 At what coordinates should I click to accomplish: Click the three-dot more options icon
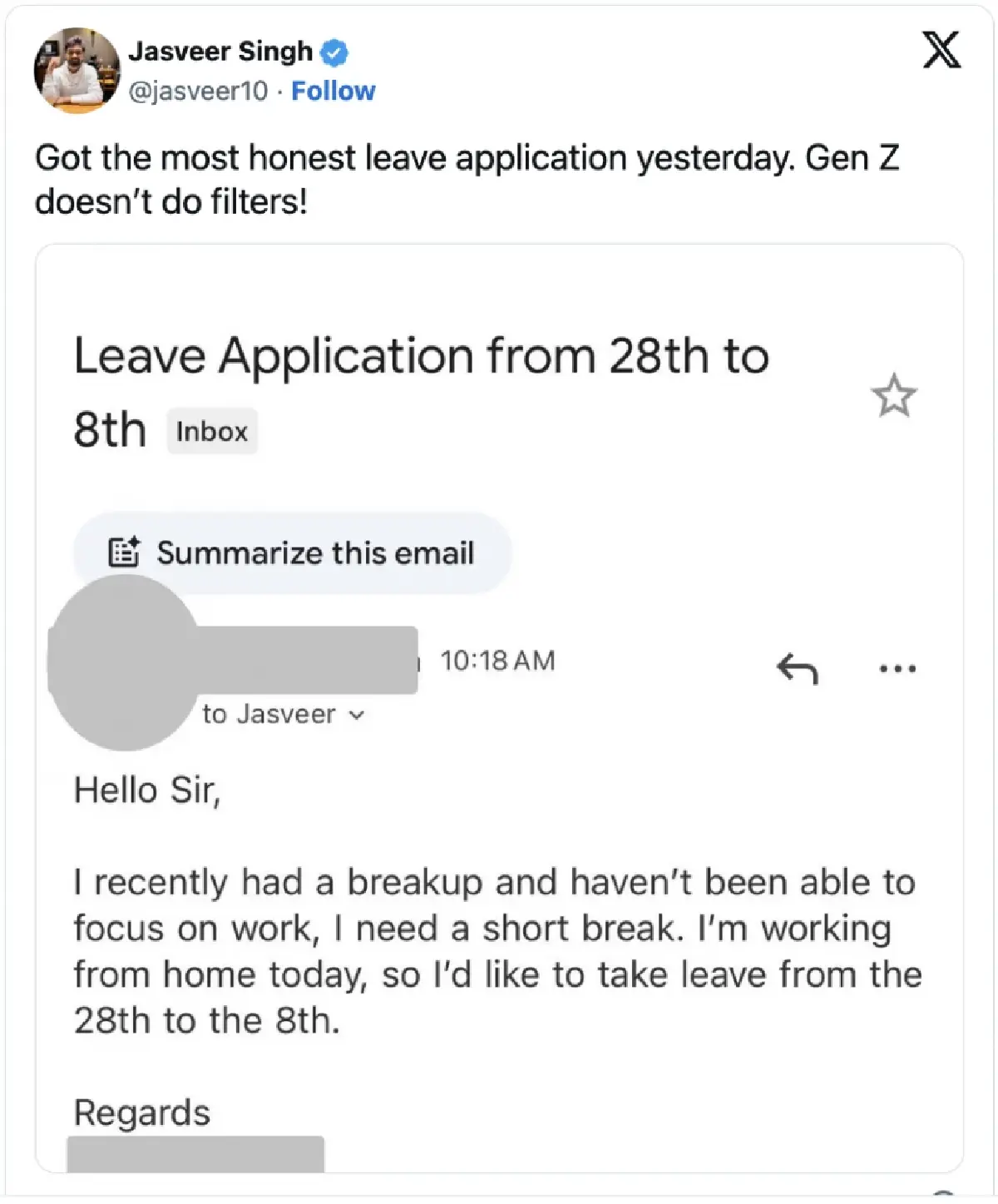tap(897, 667)
